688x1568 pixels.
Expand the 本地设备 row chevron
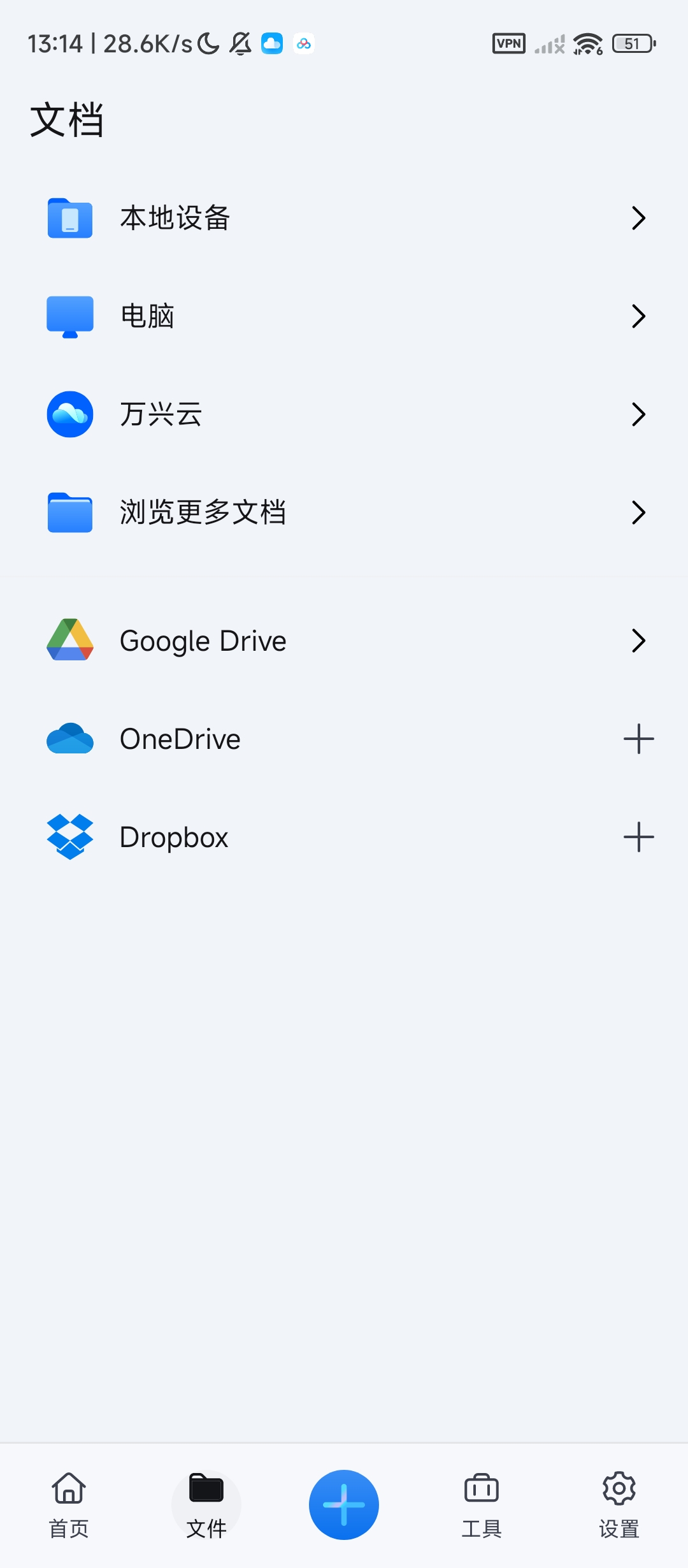pos(640,219)
